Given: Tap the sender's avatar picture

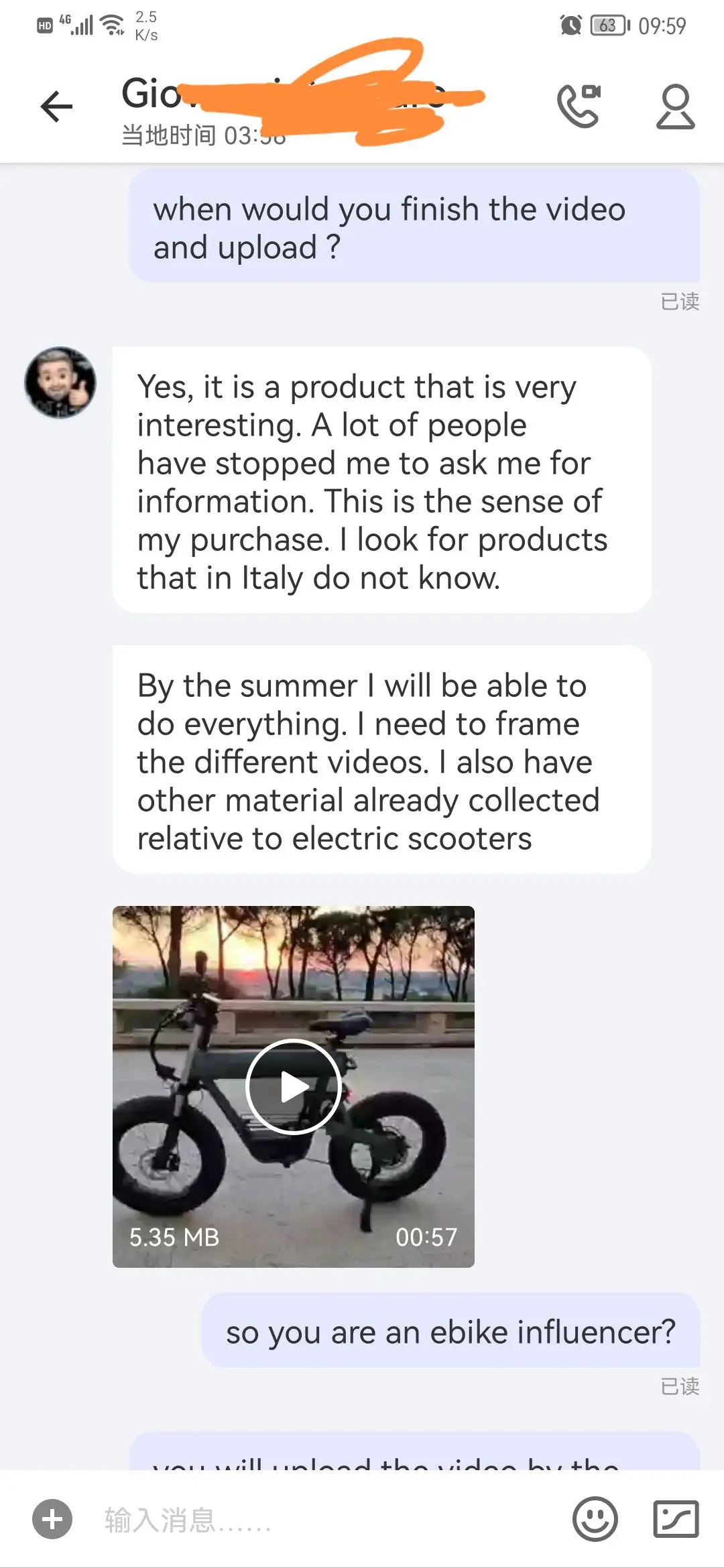Looking at the screenshot, I should coord(60,383).
